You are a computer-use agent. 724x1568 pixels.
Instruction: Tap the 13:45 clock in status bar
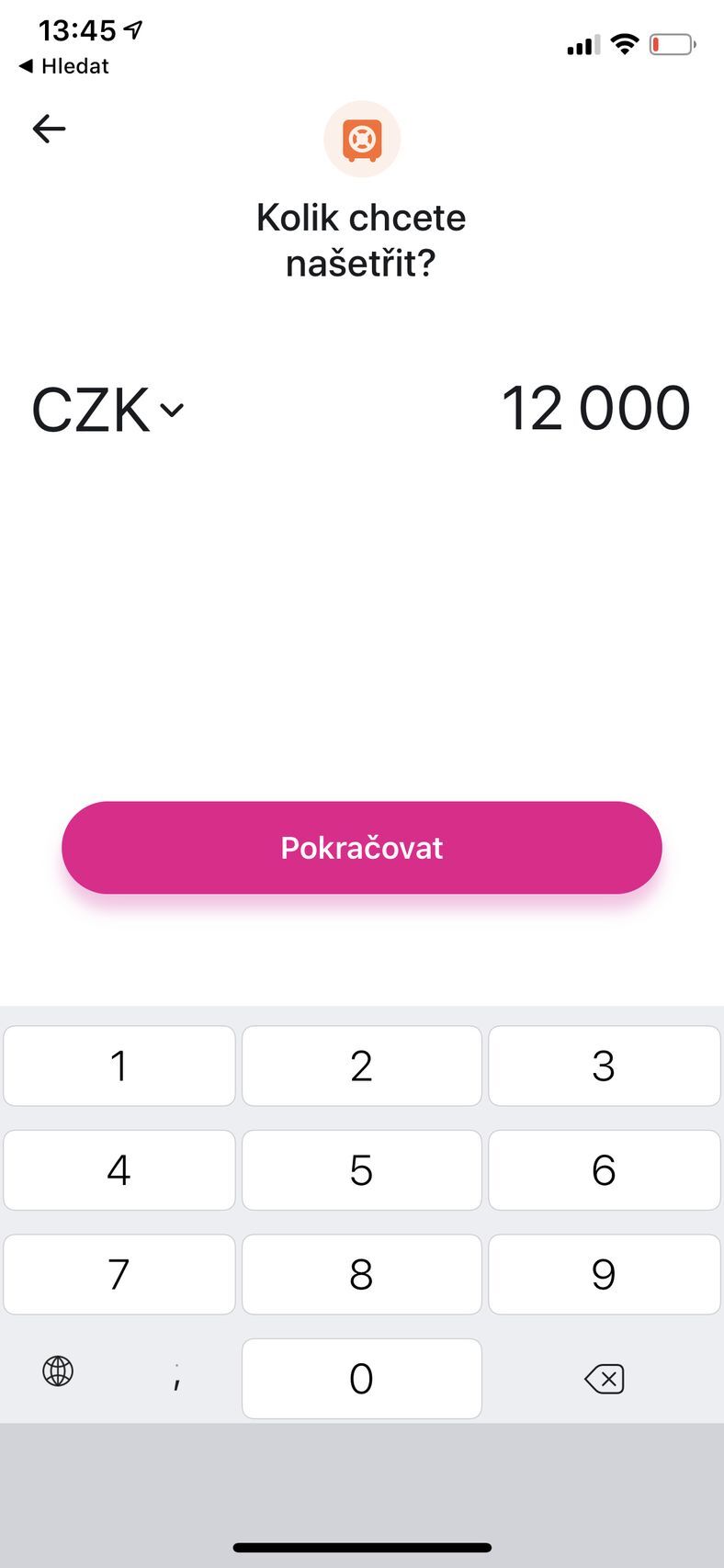(x=76, y=30)
